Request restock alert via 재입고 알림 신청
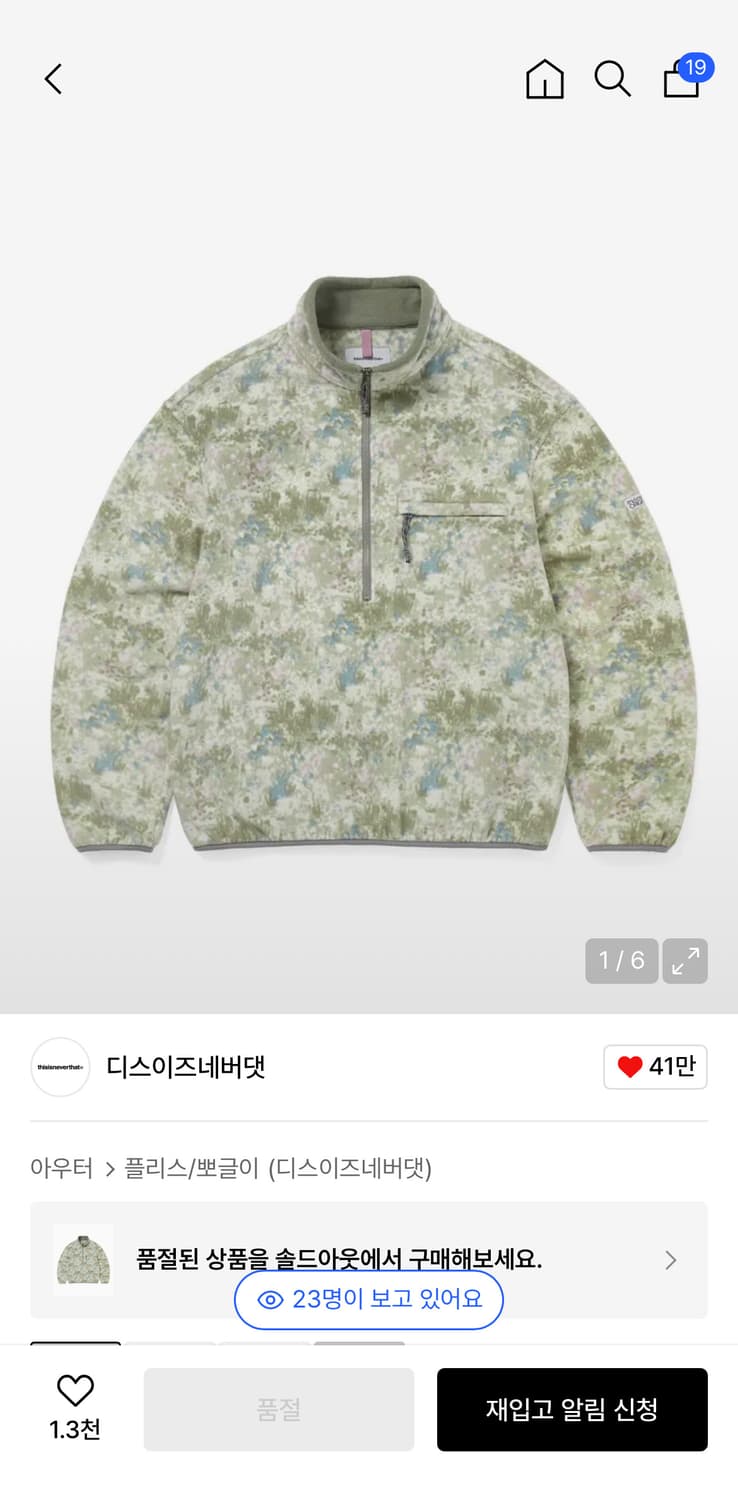 coord(572,1410)
